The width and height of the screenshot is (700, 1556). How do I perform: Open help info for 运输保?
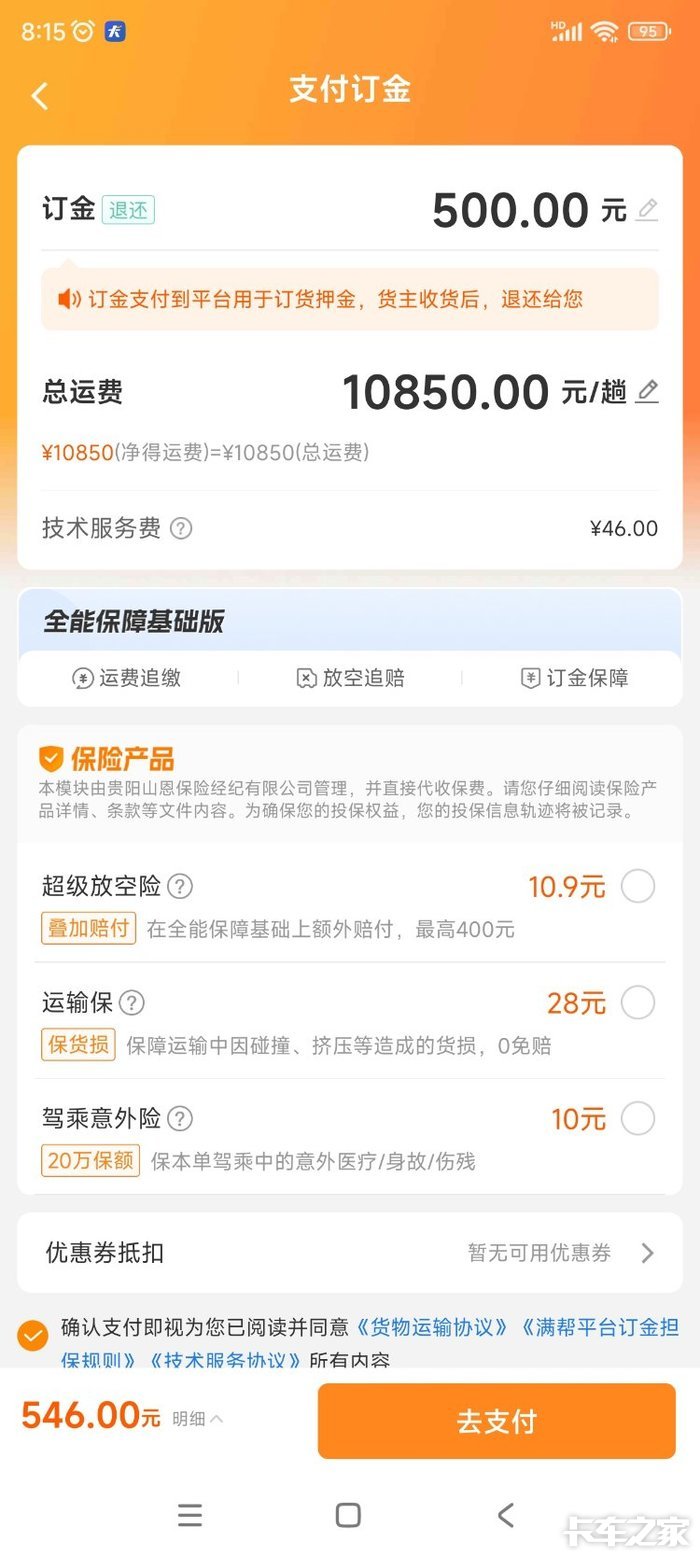coord(132,1002)
